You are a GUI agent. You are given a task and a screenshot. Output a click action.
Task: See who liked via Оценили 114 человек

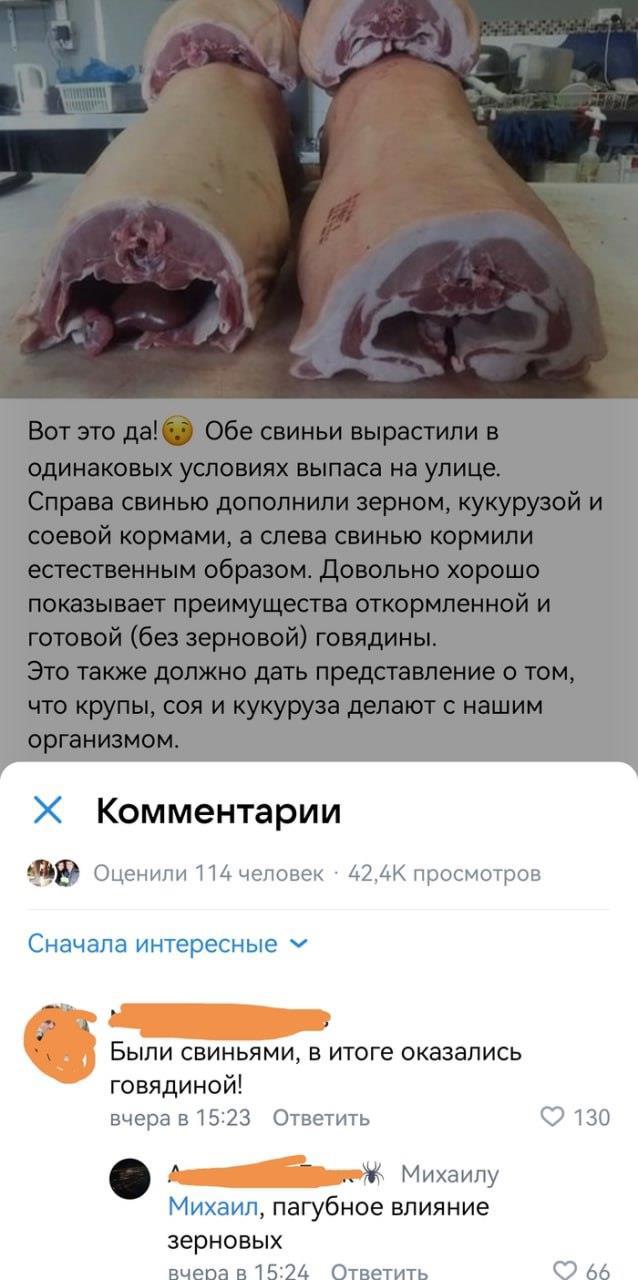click(207, 873)
